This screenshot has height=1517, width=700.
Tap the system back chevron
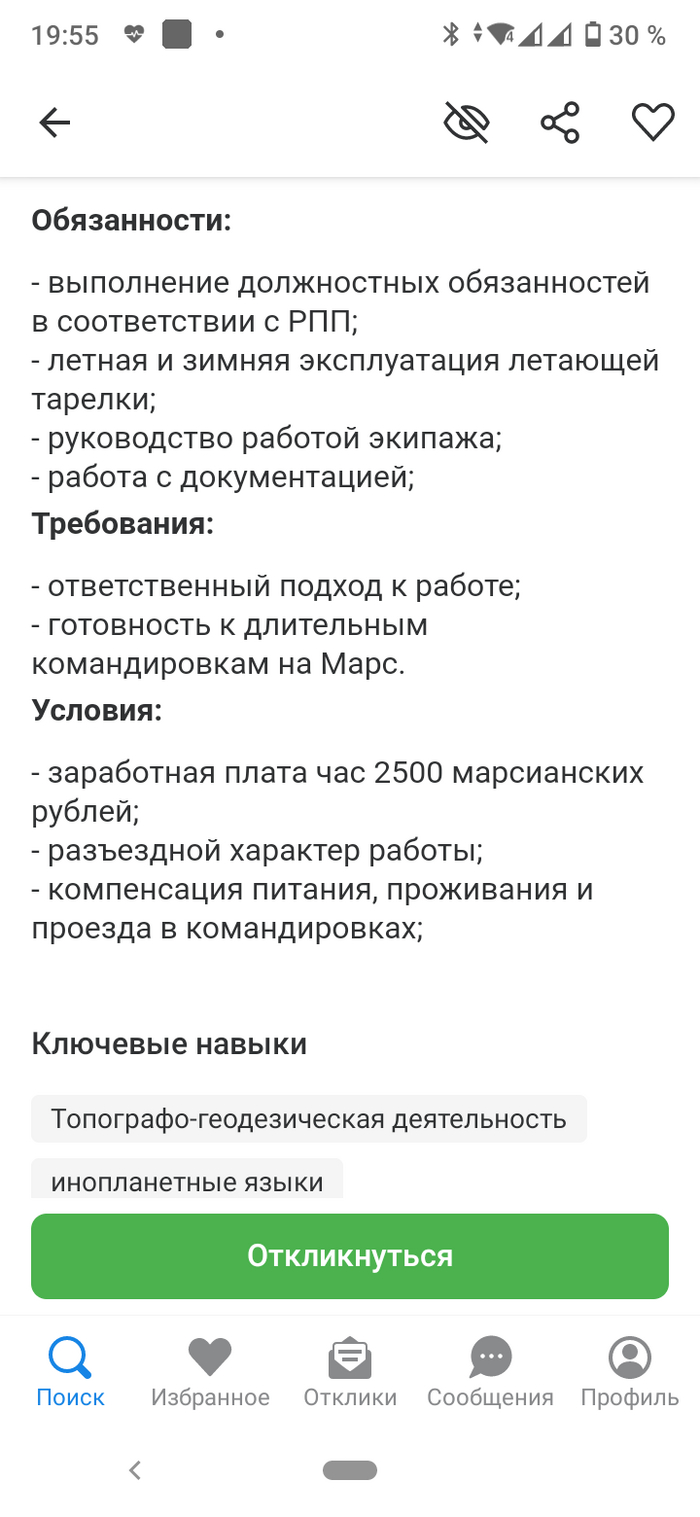click(136, 1470)
